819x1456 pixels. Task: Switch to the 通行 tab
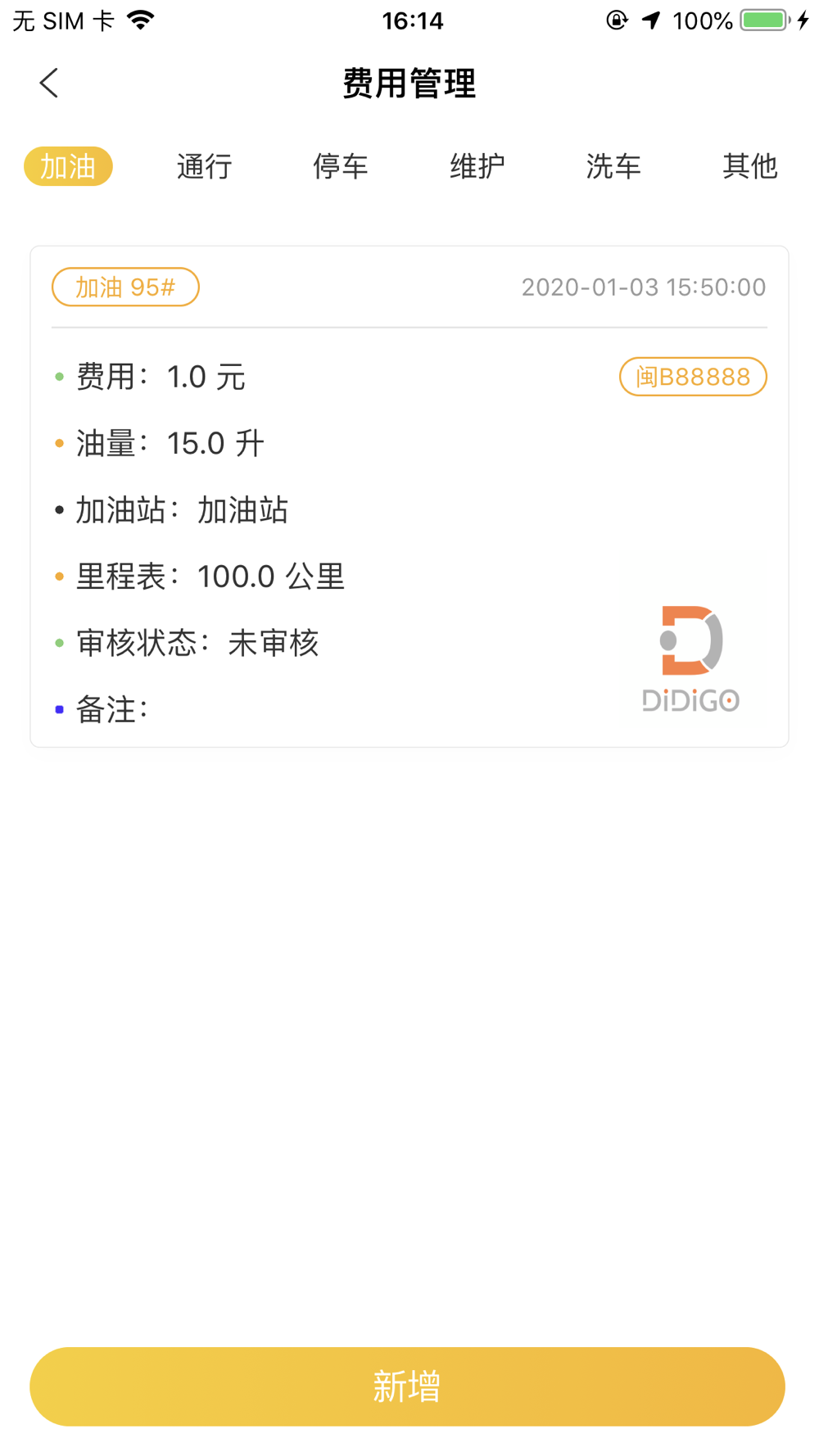tap(205, 166)
